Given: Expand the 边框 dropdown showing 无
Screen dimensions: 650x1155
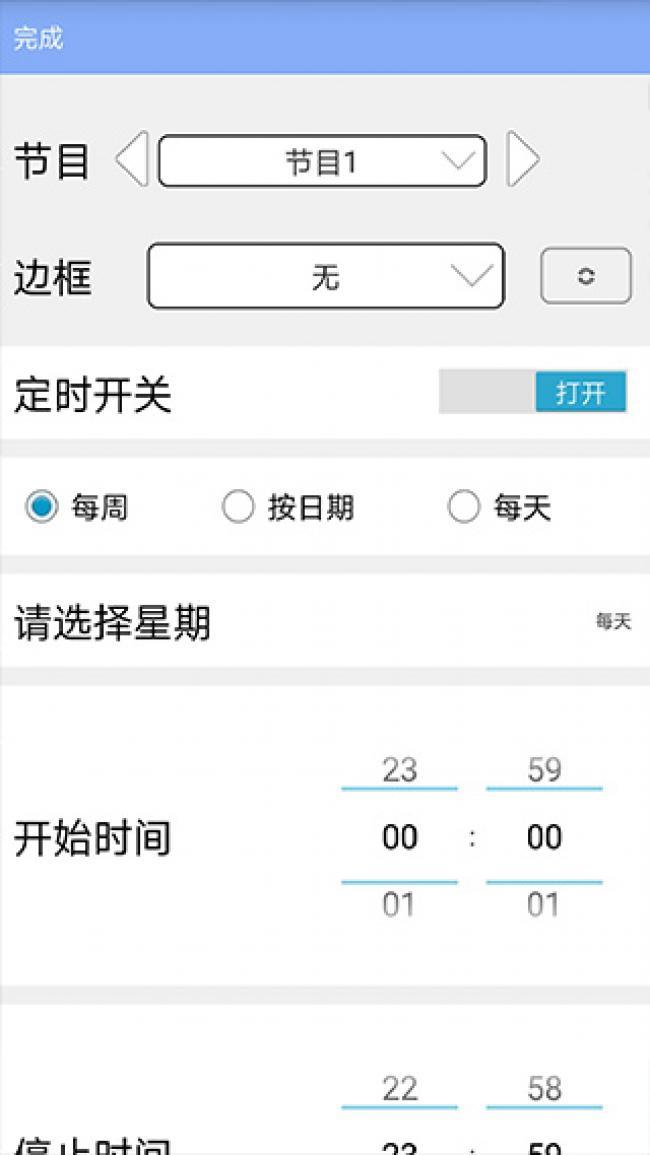Looking at the screenshot, I should pos(325,276).
